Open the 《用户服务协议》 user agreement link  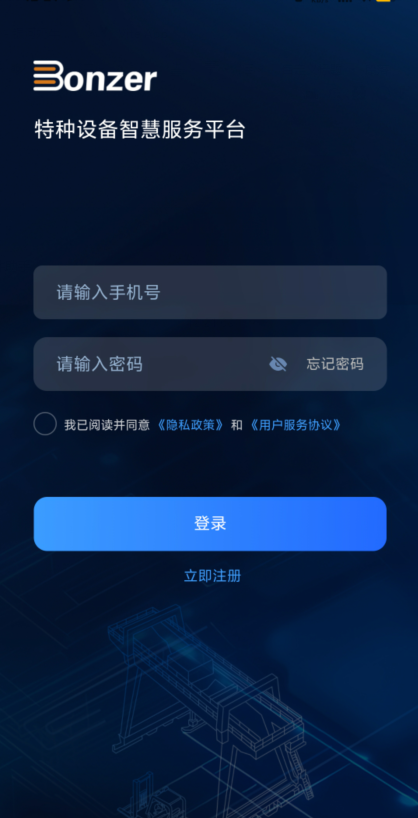296,425
